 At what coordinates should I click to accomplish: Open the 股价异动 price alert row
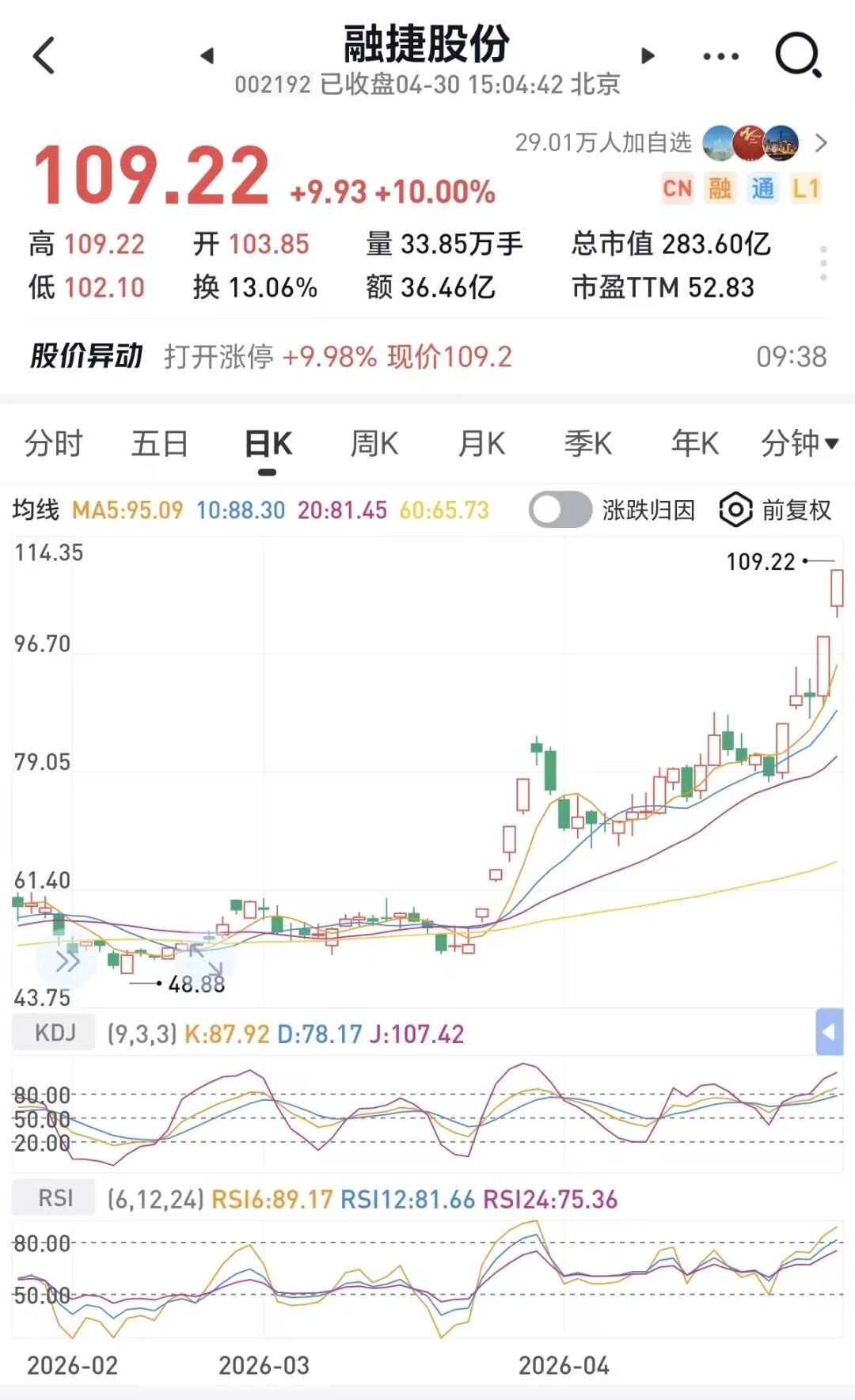pyautogui.click(x=427, y=356)
